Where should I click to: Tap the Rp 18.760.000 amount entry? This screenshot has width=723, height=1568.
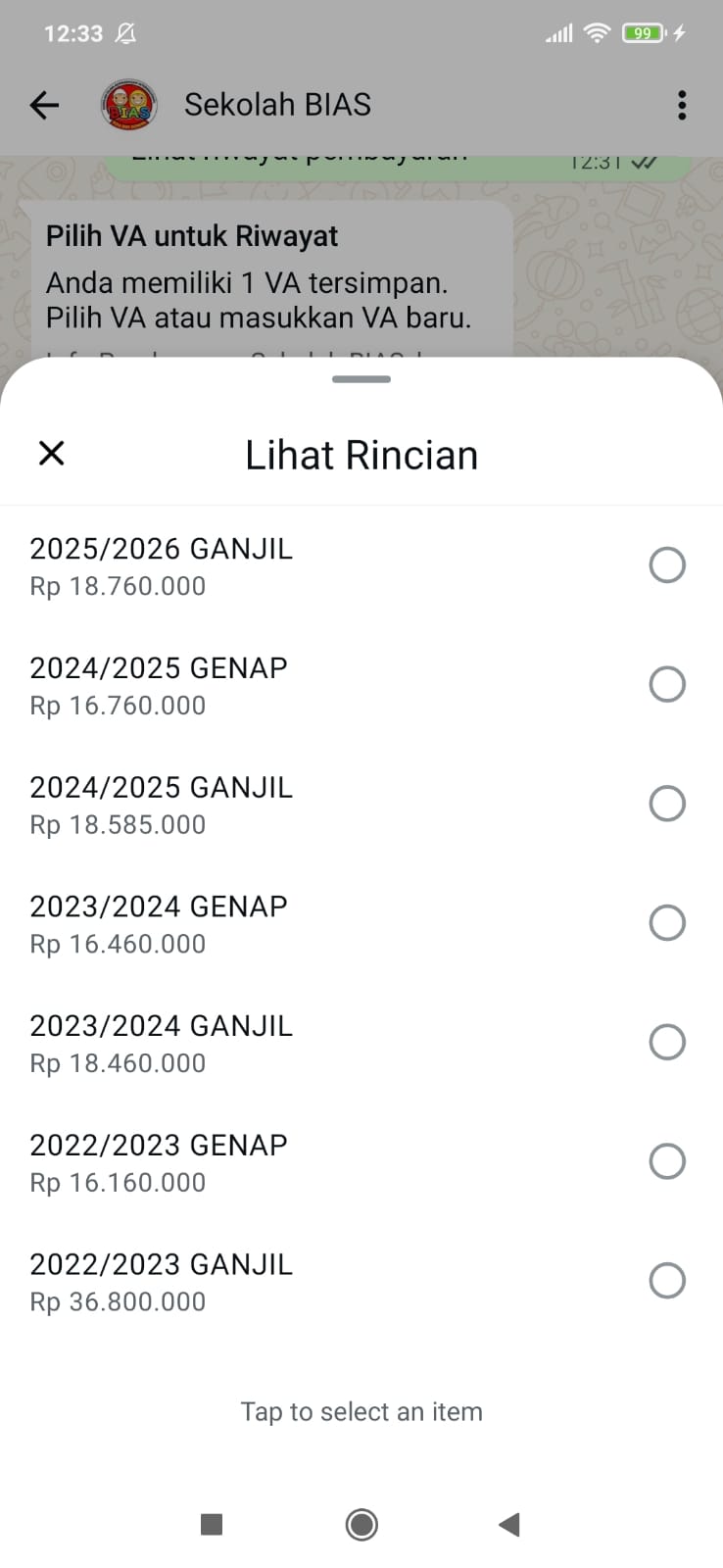[117, 585]
